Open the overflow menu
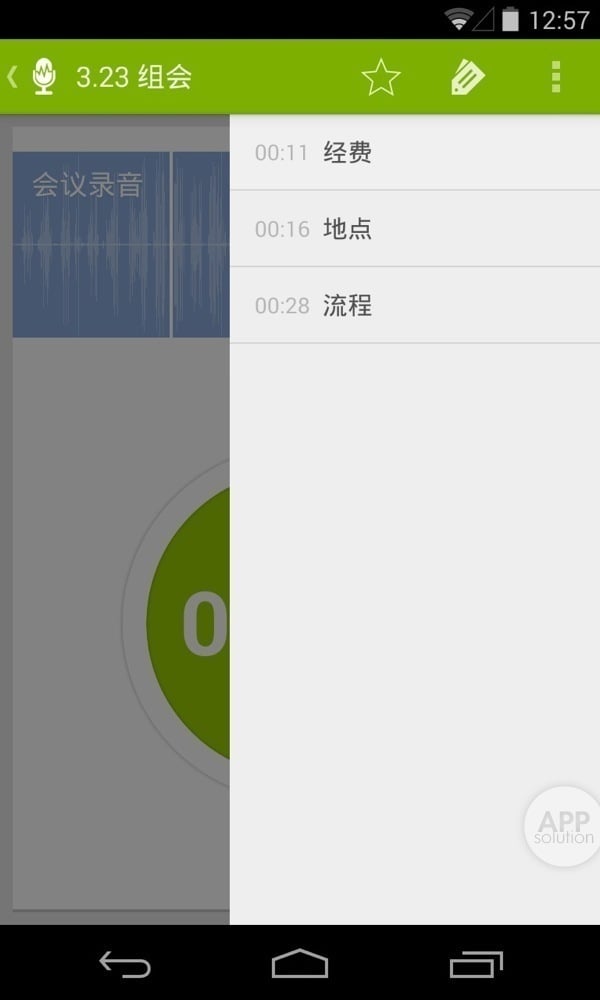This screenshot has width=600, height=1000. point(556,77)
